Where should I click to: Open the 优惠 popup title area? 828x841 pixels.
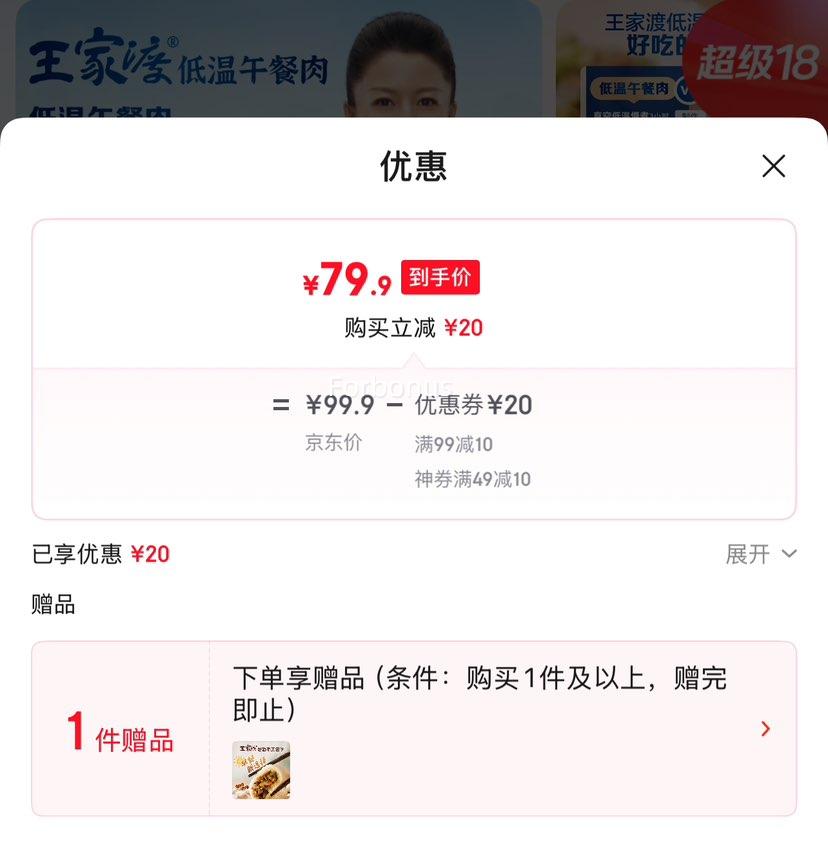point(414,167)
